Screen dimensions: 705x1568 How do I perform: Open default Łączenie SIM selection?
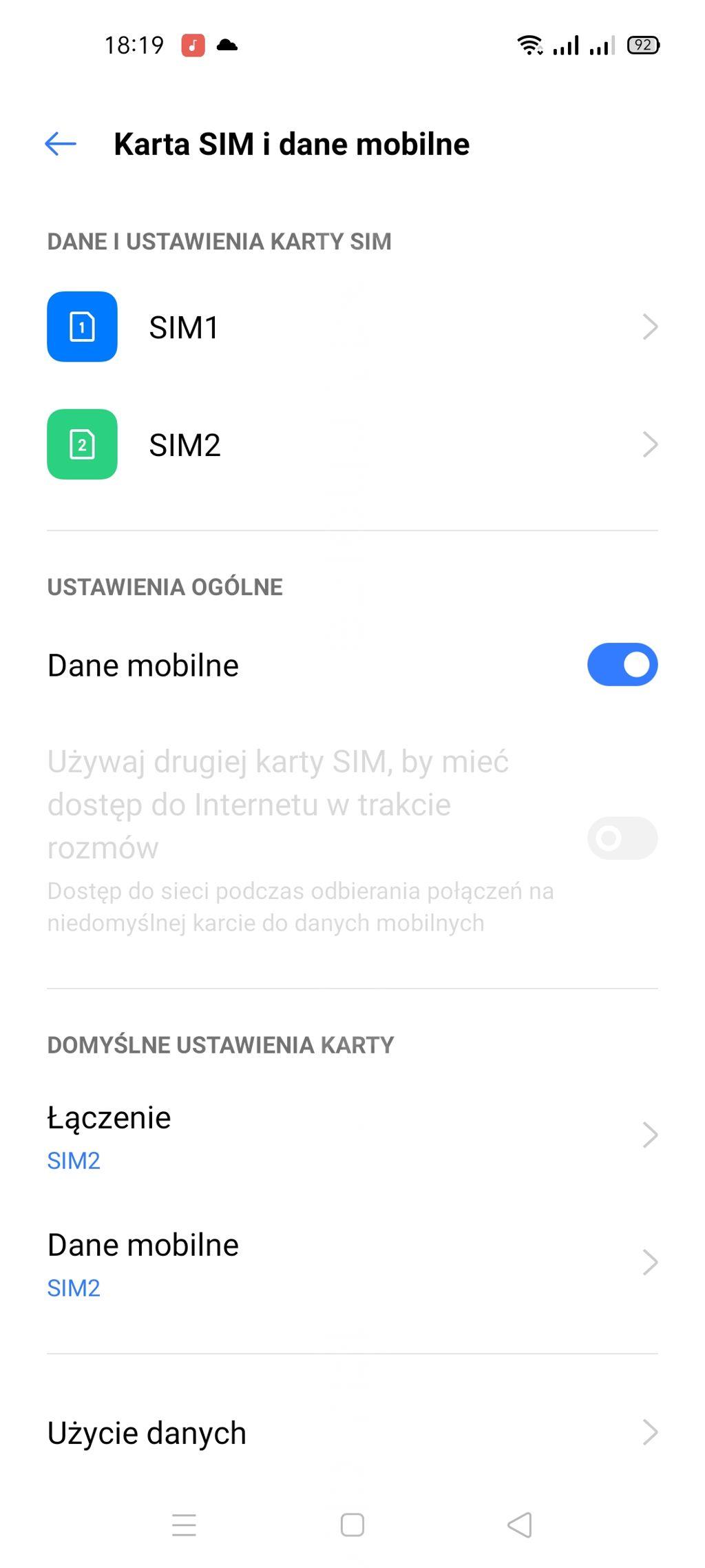coord(351,1136)
